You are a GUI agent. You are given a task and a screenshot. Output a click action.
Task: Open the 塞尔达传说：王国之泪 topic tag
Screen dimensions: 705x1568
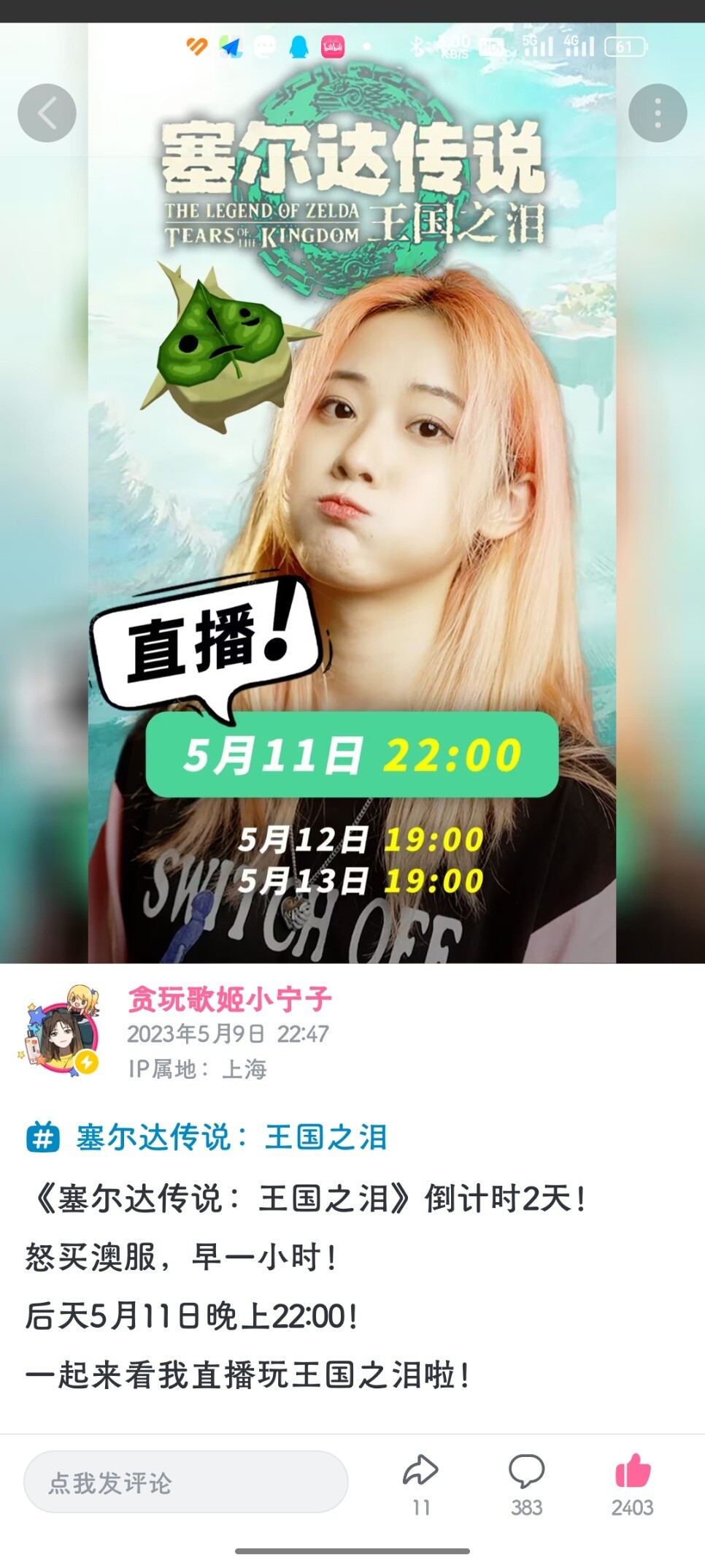(x=231, y=1137)
